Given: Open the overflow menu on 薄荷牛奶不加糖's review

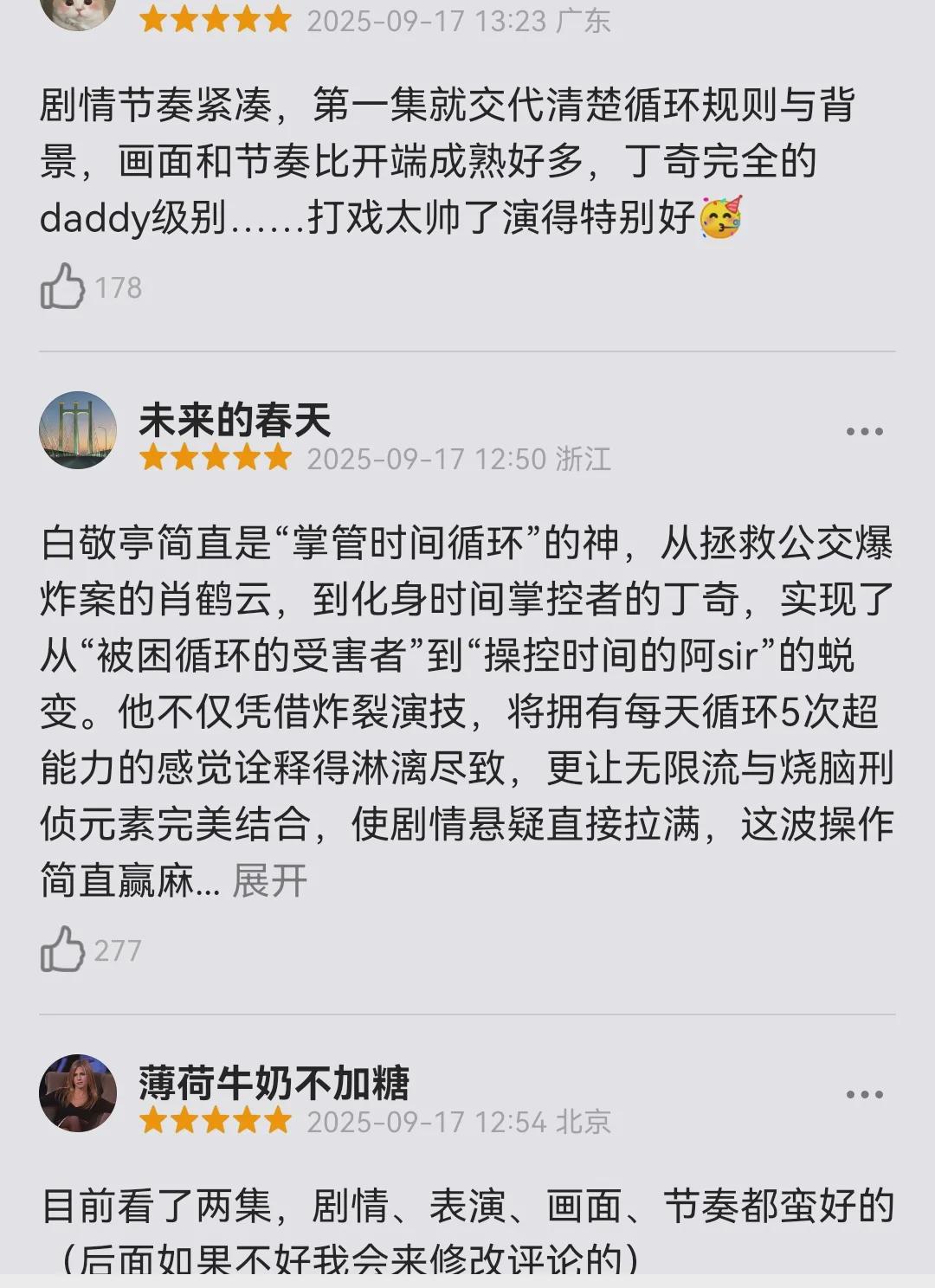Looking at the screenshot, I should tap(863, 1094).
